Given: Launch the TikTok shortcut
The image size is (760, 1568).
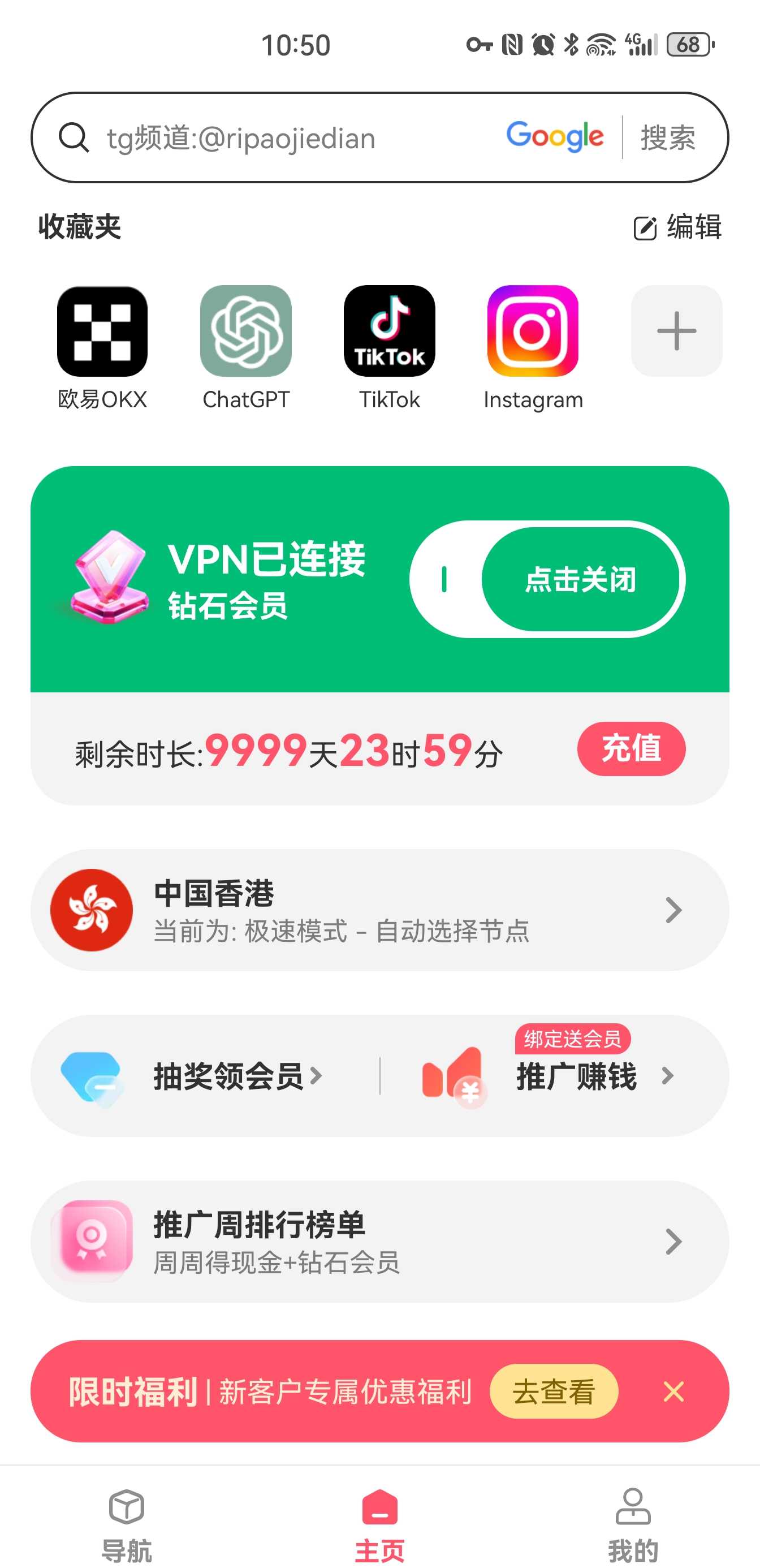Looking at the screenshot, I should [390, 331].
